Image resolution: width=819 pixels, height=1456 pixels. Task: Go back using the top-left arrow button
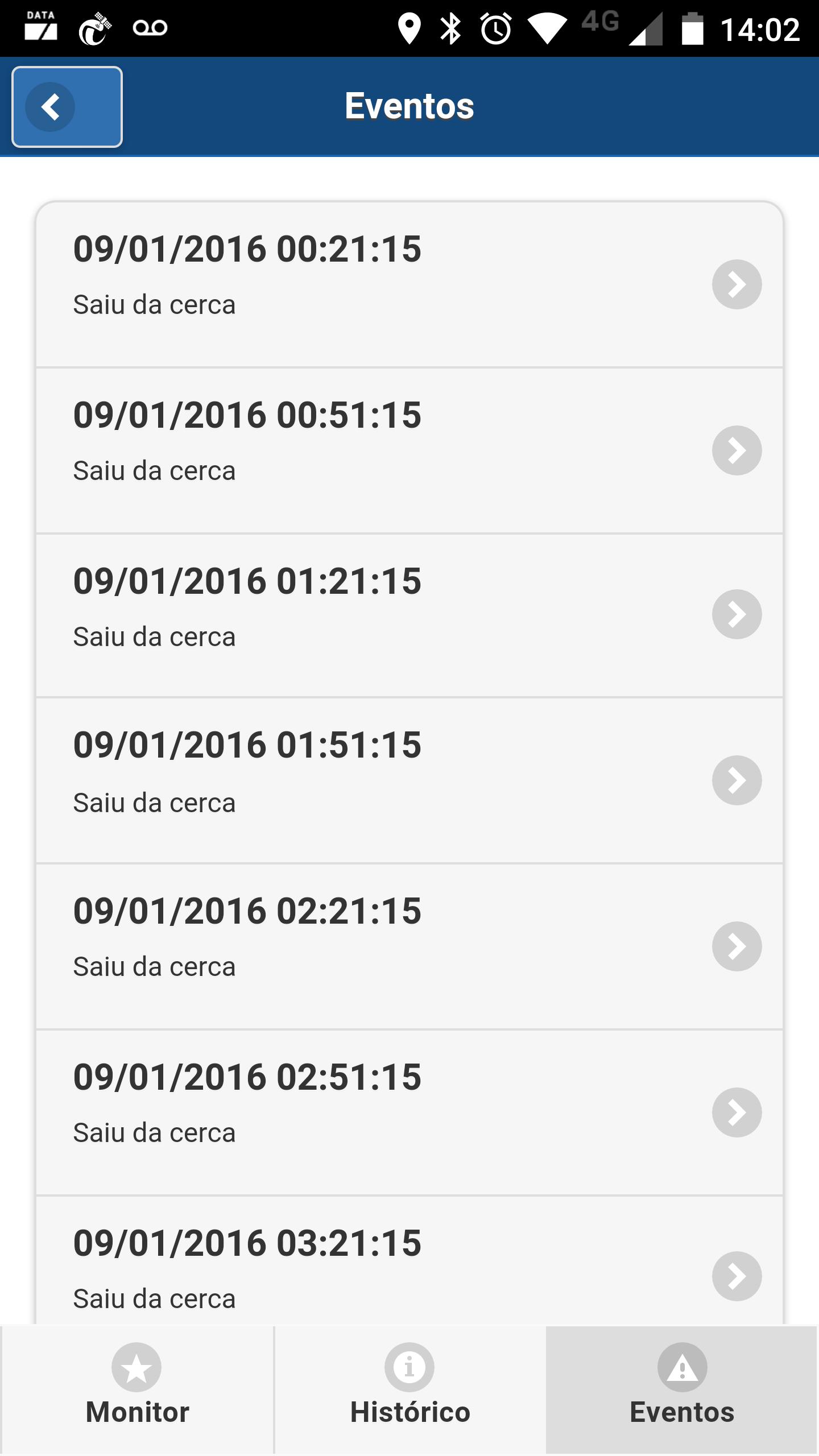pos(67,107)
